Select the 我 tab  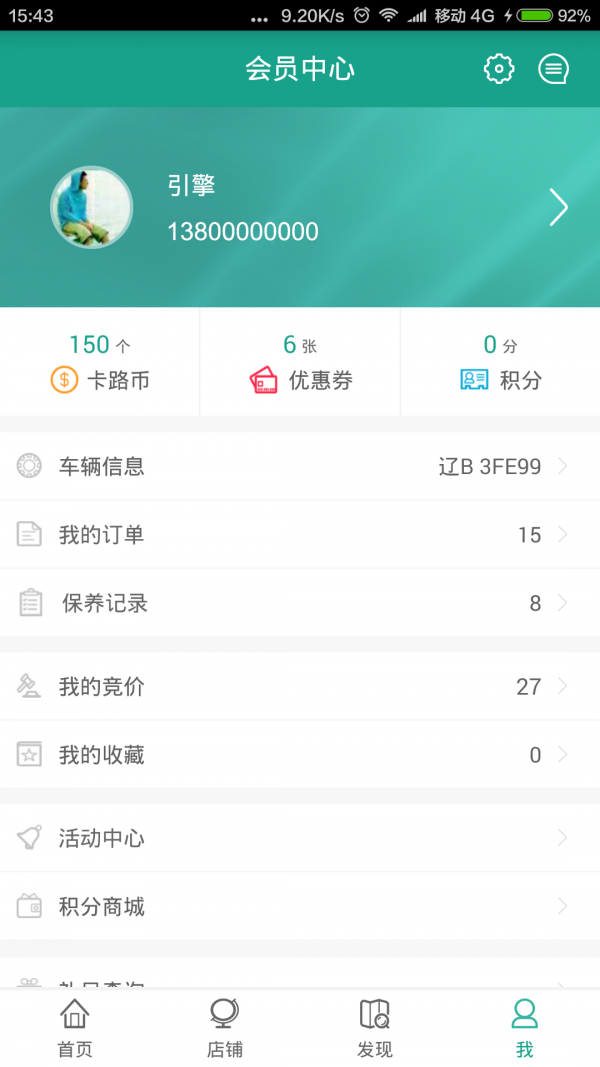(x=525, y=1028)
